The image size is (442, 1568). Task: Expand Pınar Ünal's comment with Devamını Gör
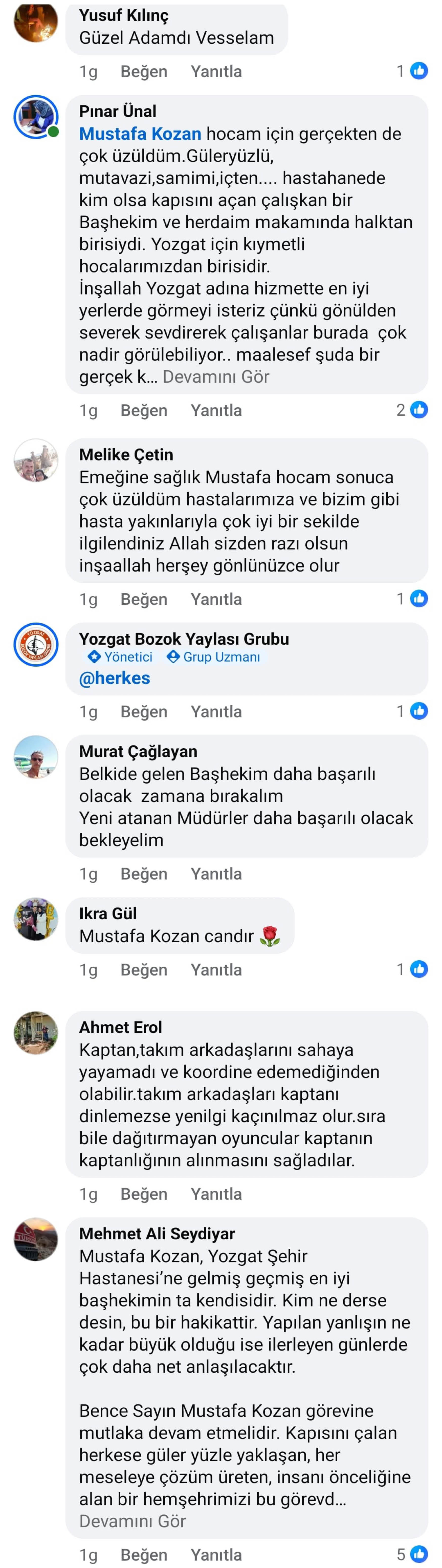click(216, 377)
